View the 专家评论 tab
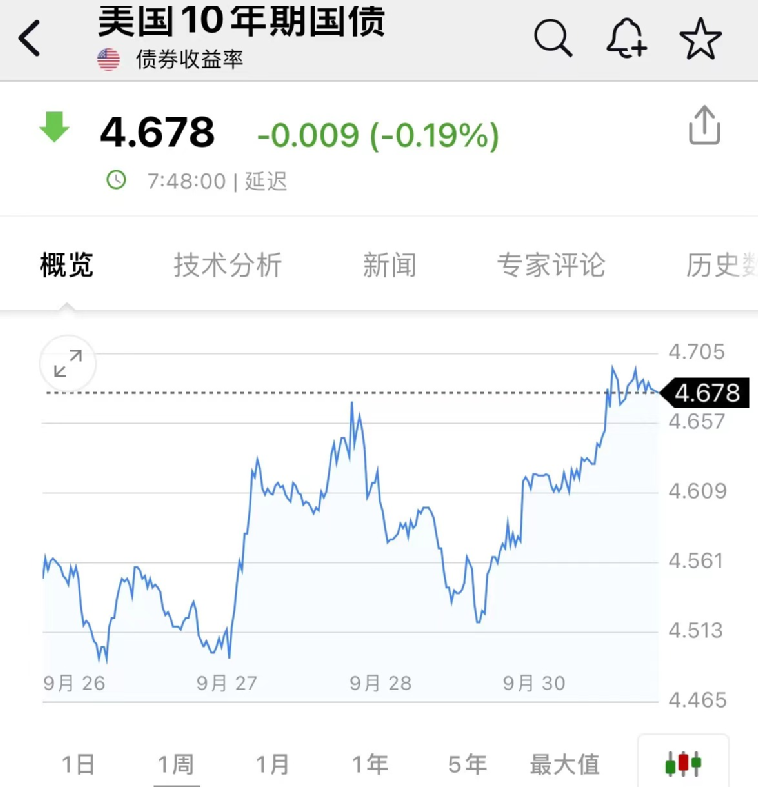This screenshot has width=758, height=787. coord(551,265)
